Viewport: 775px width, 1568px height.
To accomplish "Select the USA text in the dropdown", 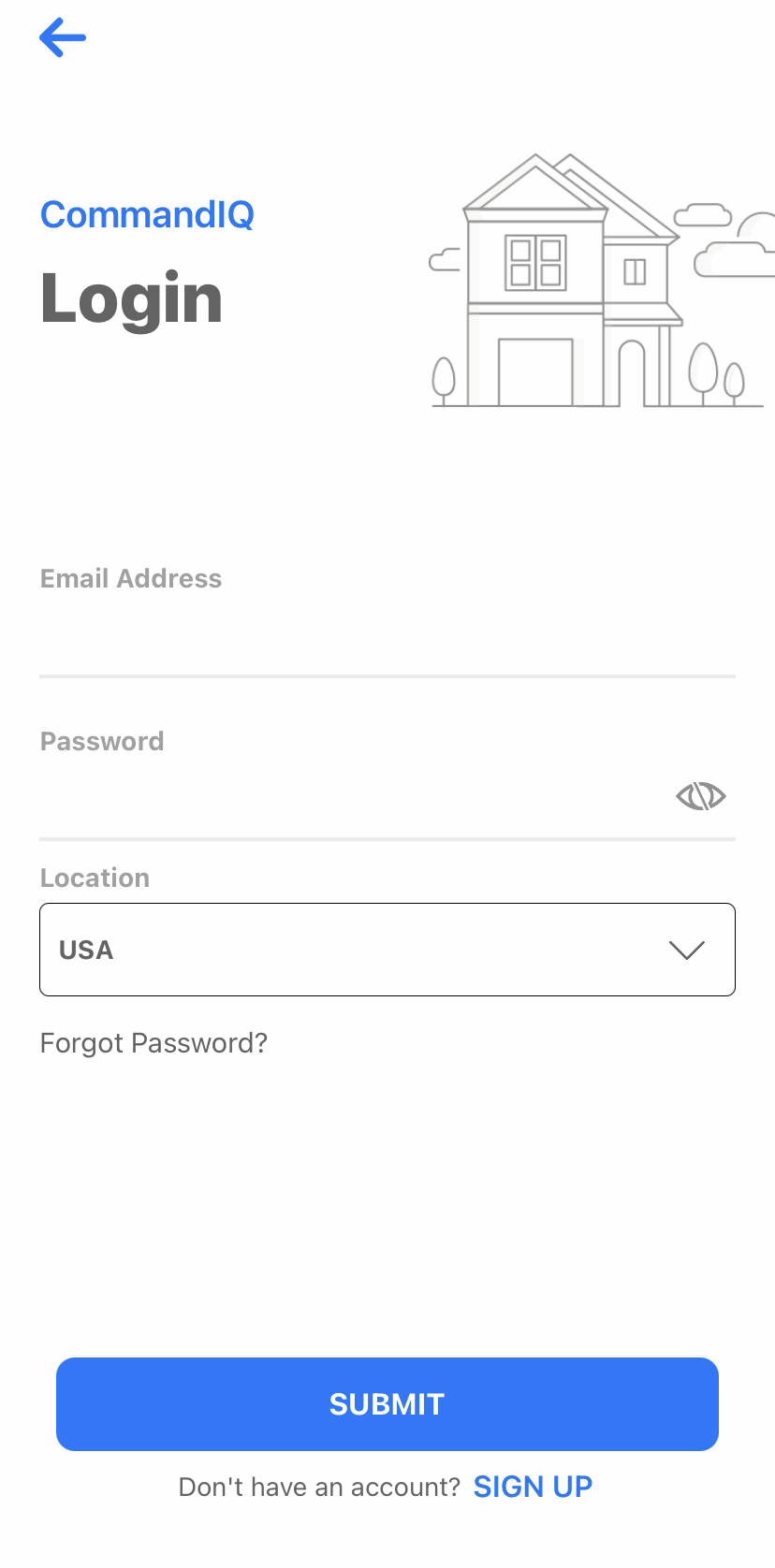I will coord(85,950).
